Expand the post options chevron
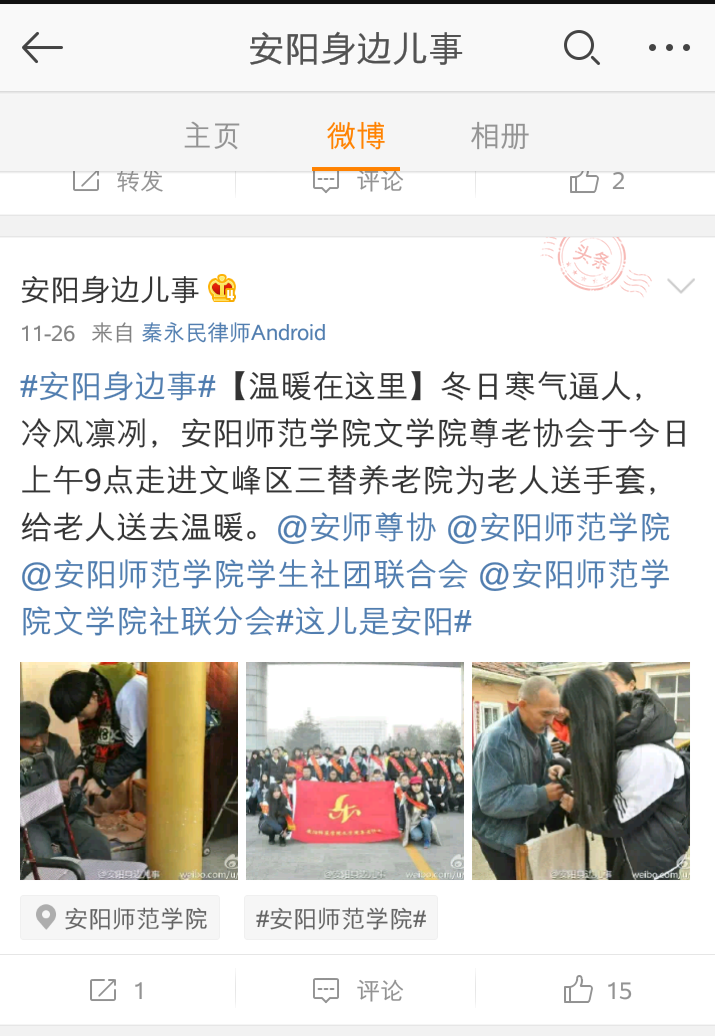715x1036 pixels. click(x=680, y=287)
